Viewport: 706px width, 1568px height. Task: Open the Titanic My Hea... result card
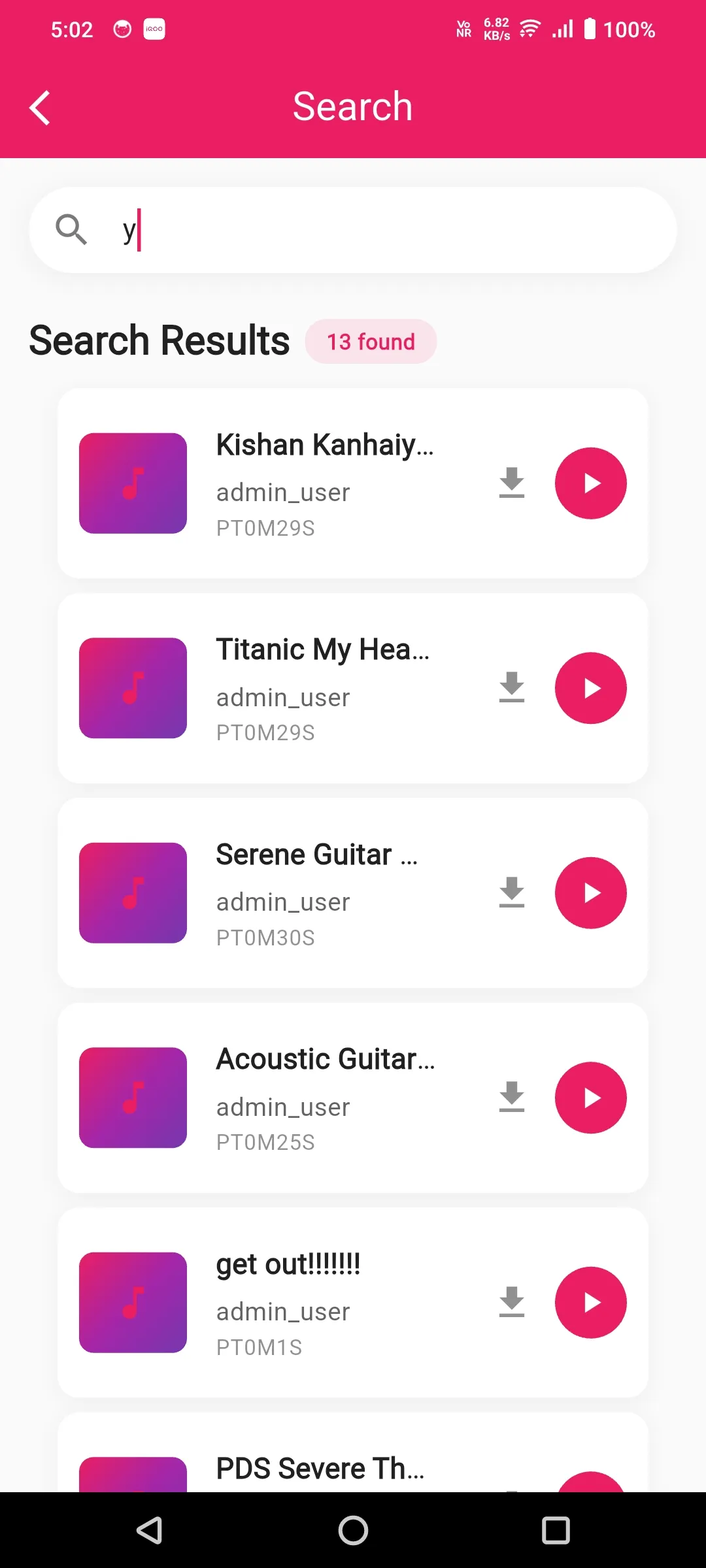[327, 688]
